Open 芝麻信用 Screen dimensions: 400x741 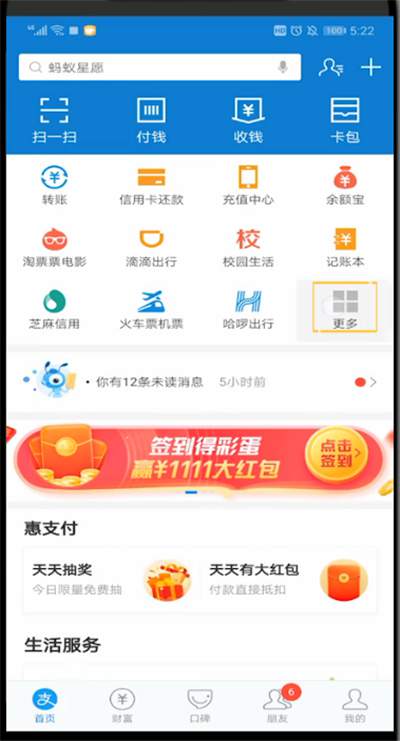tap(54, 310)
